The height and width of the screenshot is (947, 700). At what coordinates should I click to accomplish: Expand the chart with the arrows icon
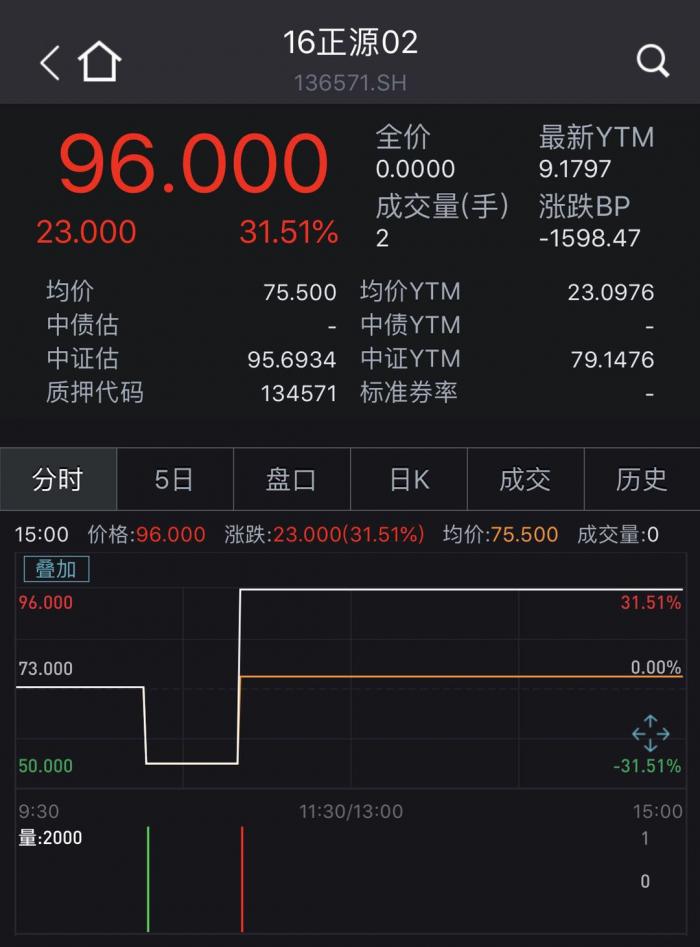650,733
